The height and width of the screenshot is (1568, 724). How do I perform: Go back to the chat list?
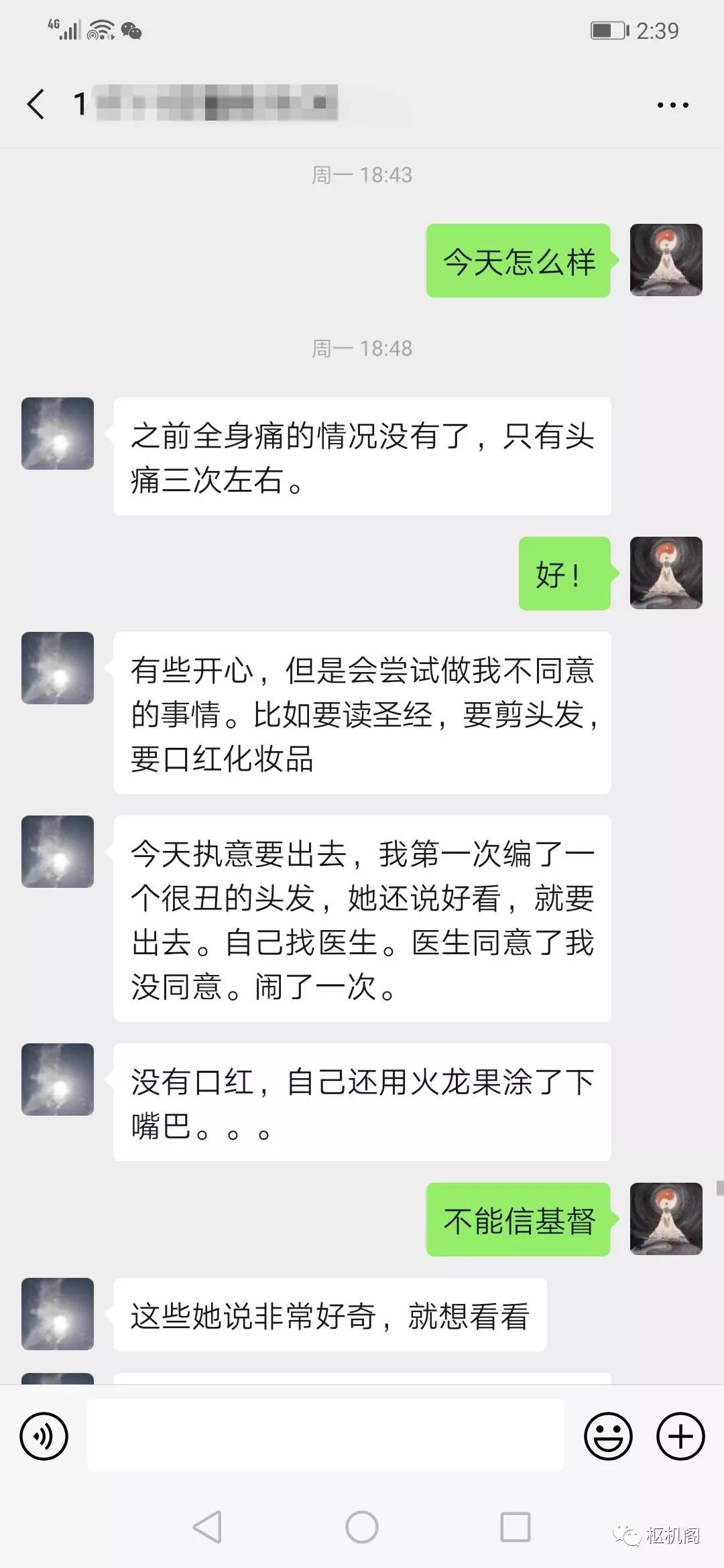tap(36, 105)
